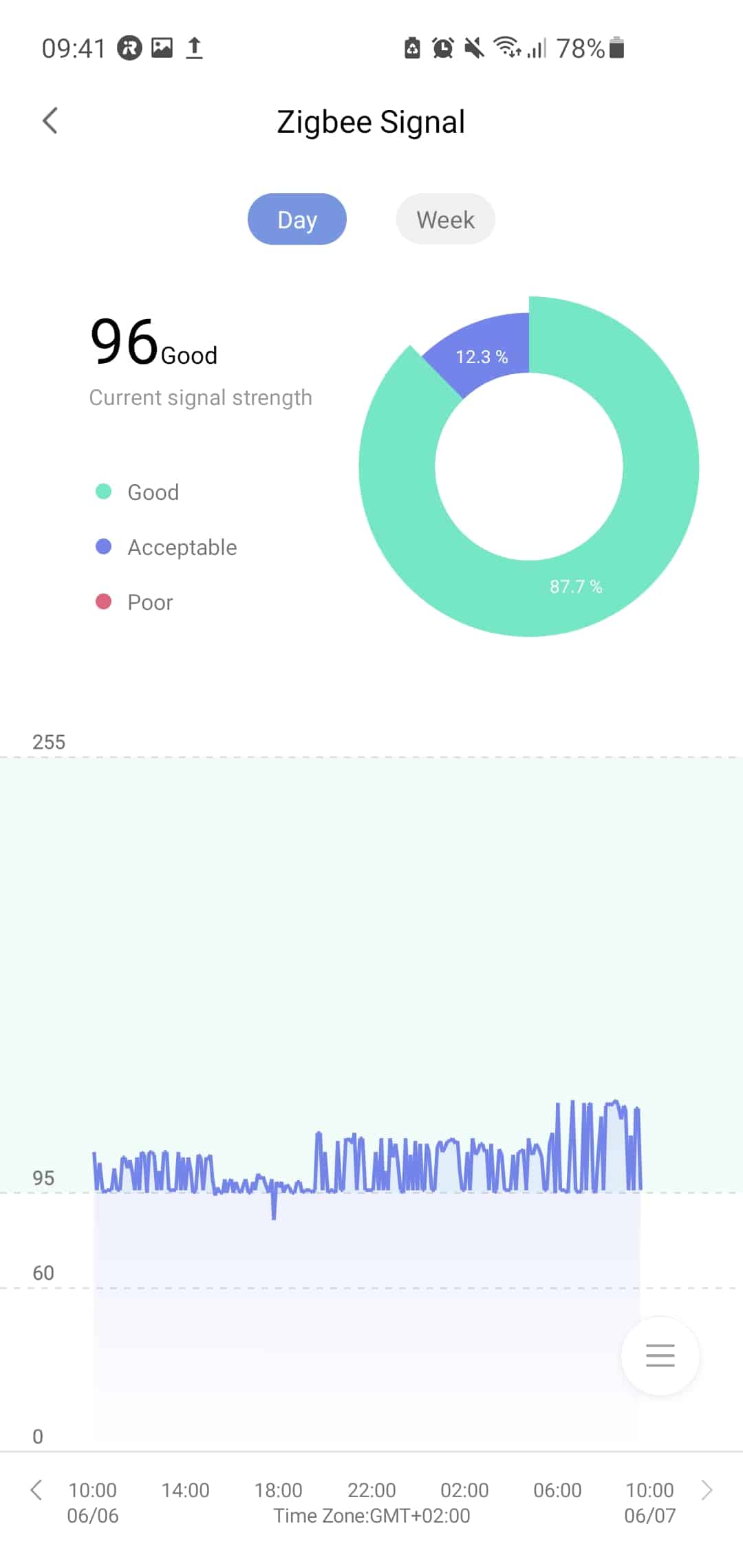Switch to the Week view
743x1568 pixels.
point(445,219)
